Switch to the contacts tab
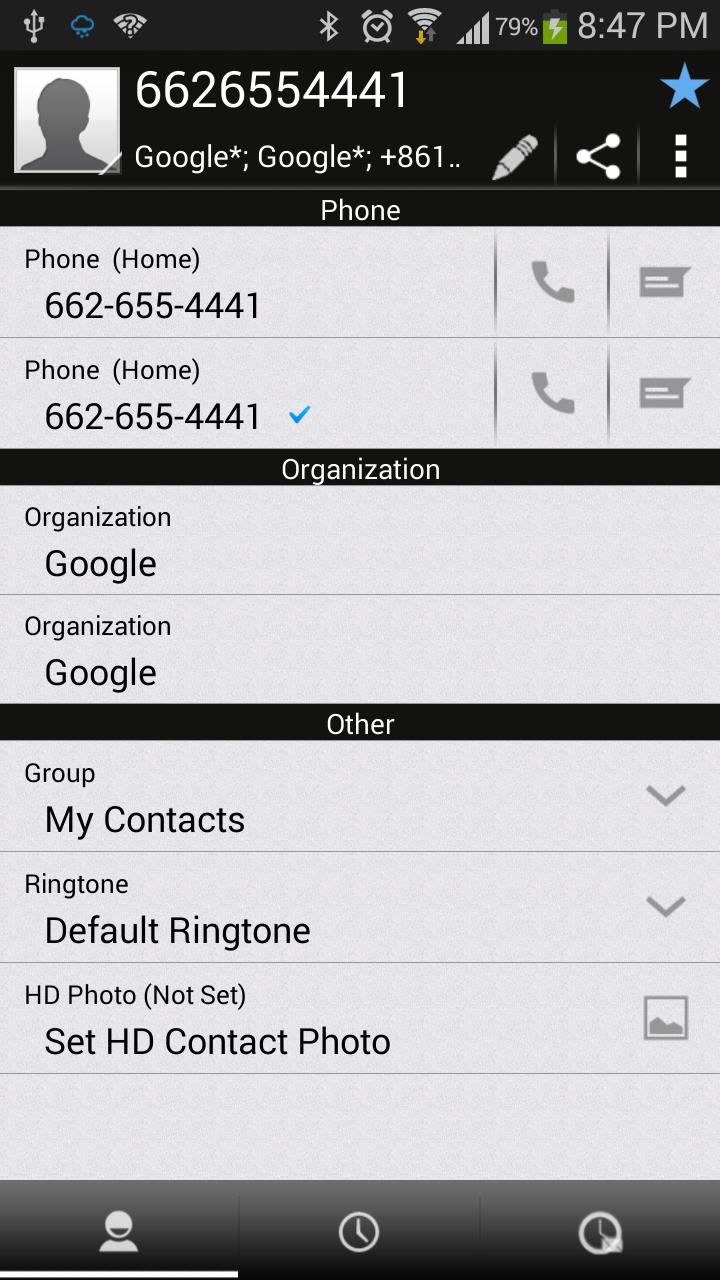This screenshot has width=720, height=1280. point(120,1230)
